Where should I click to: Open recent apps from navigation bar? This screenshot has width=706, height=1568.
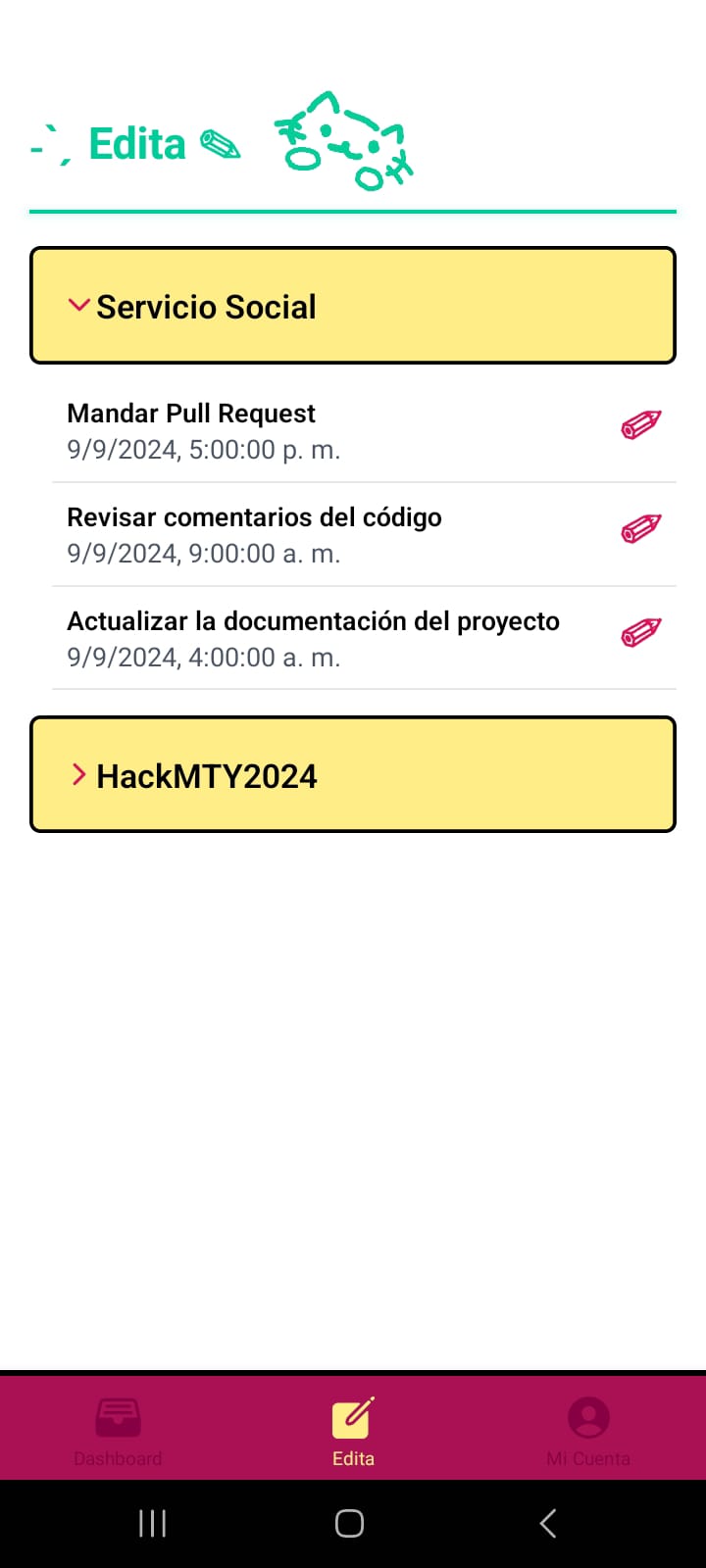152,1523
